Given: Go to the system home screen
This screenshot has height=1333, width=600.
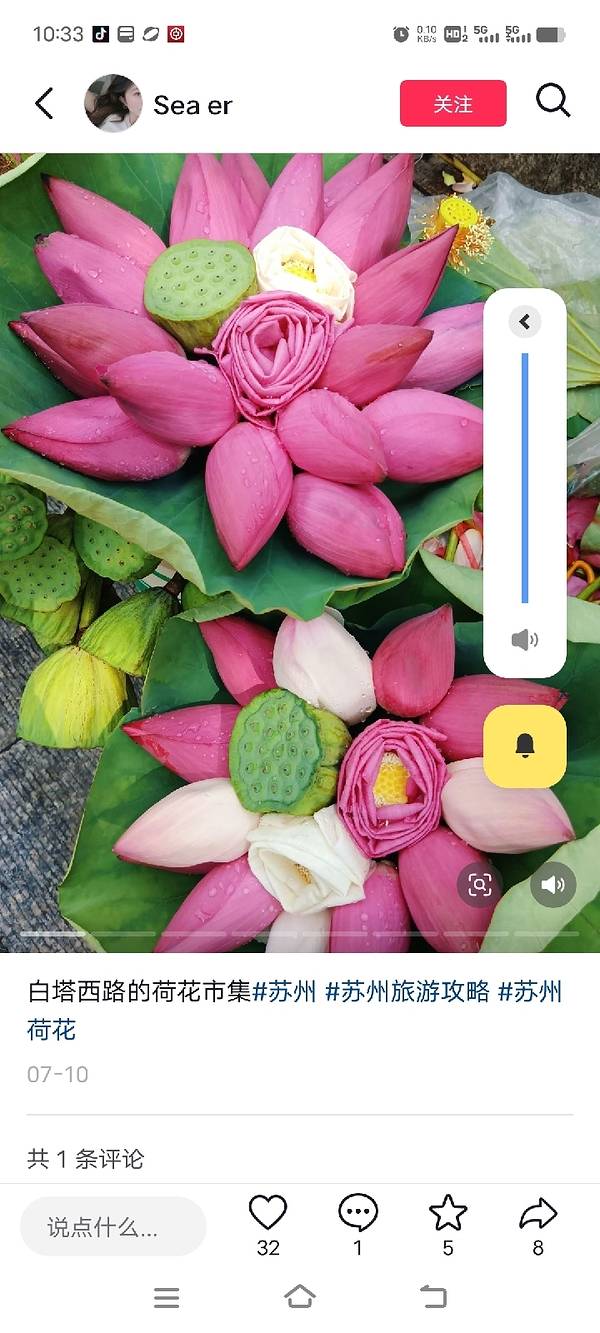Looking at the screenshot, I should click(x=300, y=1297).
